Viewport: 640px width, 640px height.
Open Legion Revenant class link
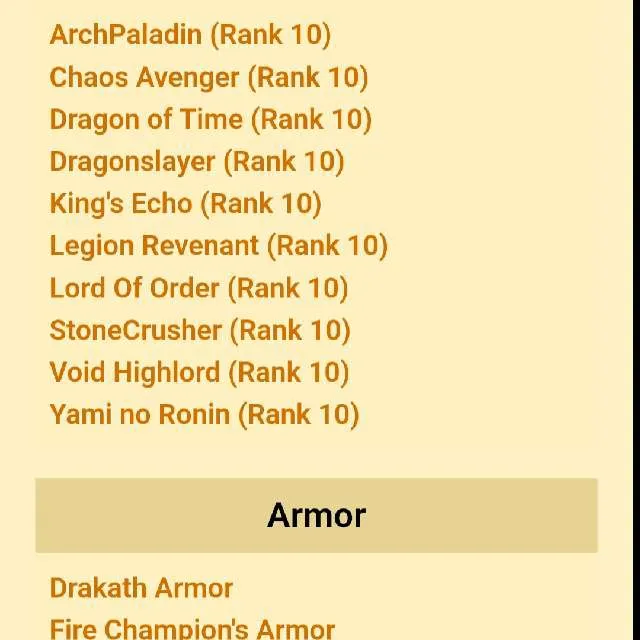pyautogui.click(x=218, y=245)
